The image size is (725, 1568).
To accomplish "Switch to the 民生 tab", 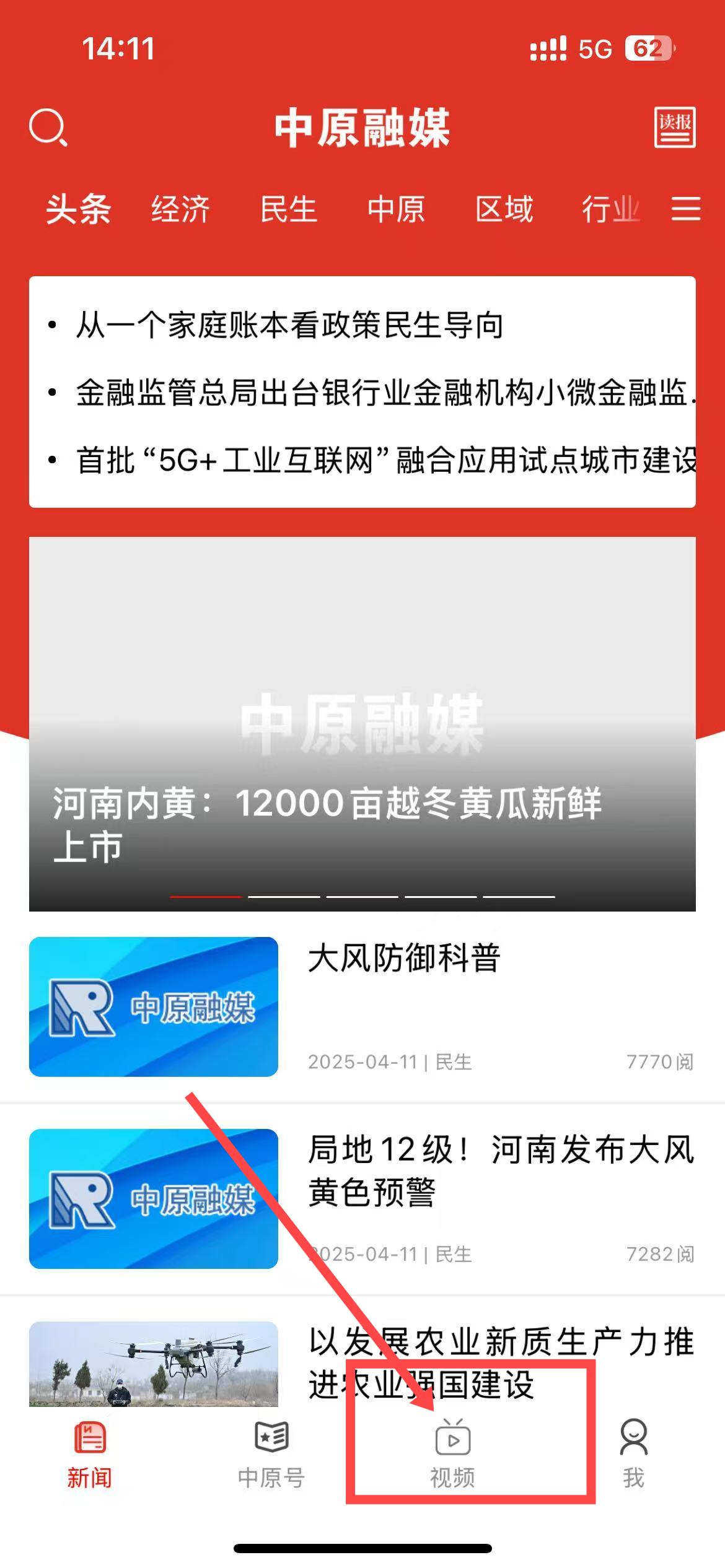I will [x=289, y=209].
